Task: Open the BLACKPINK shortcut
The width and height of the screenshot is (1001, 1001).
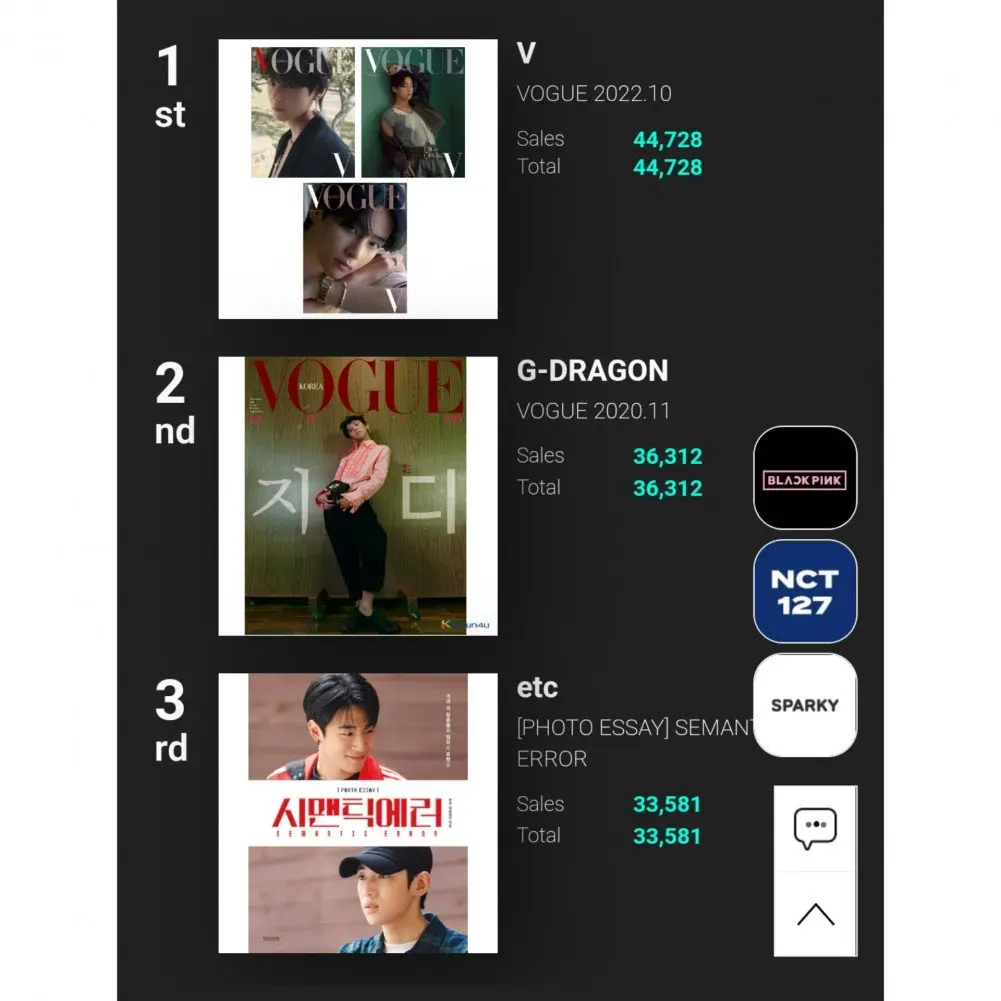Action: pos(805,478)
